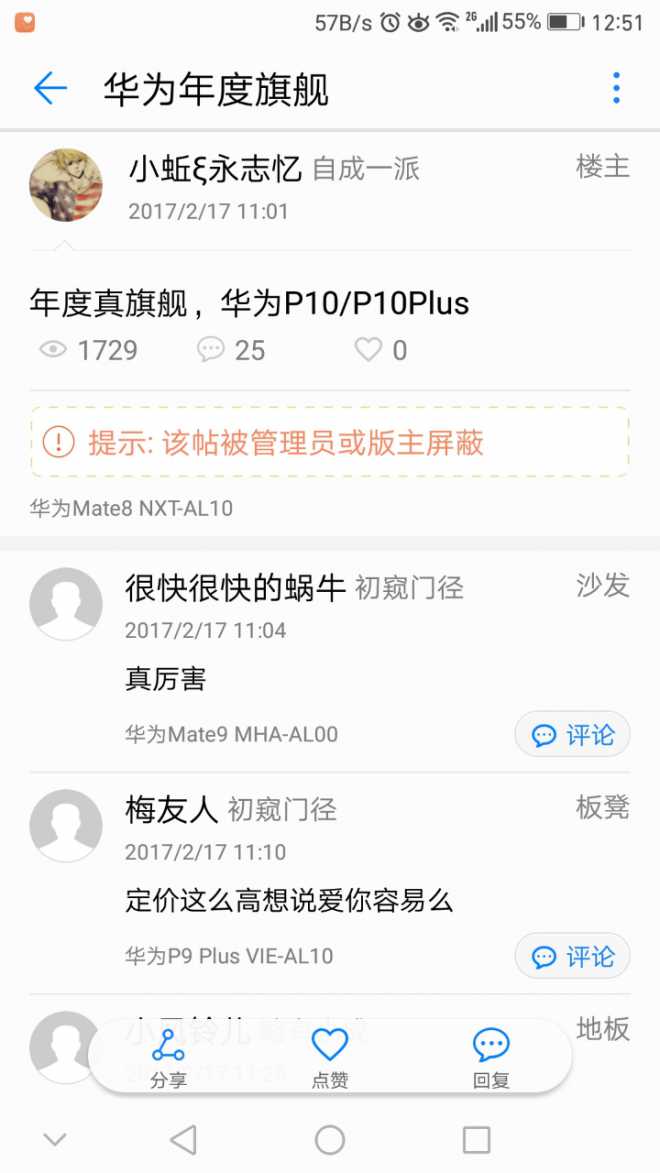660x1173 pixels.
Task: Like the post with 点赞
Action: pyautogui.click(x=329, y=1058)
